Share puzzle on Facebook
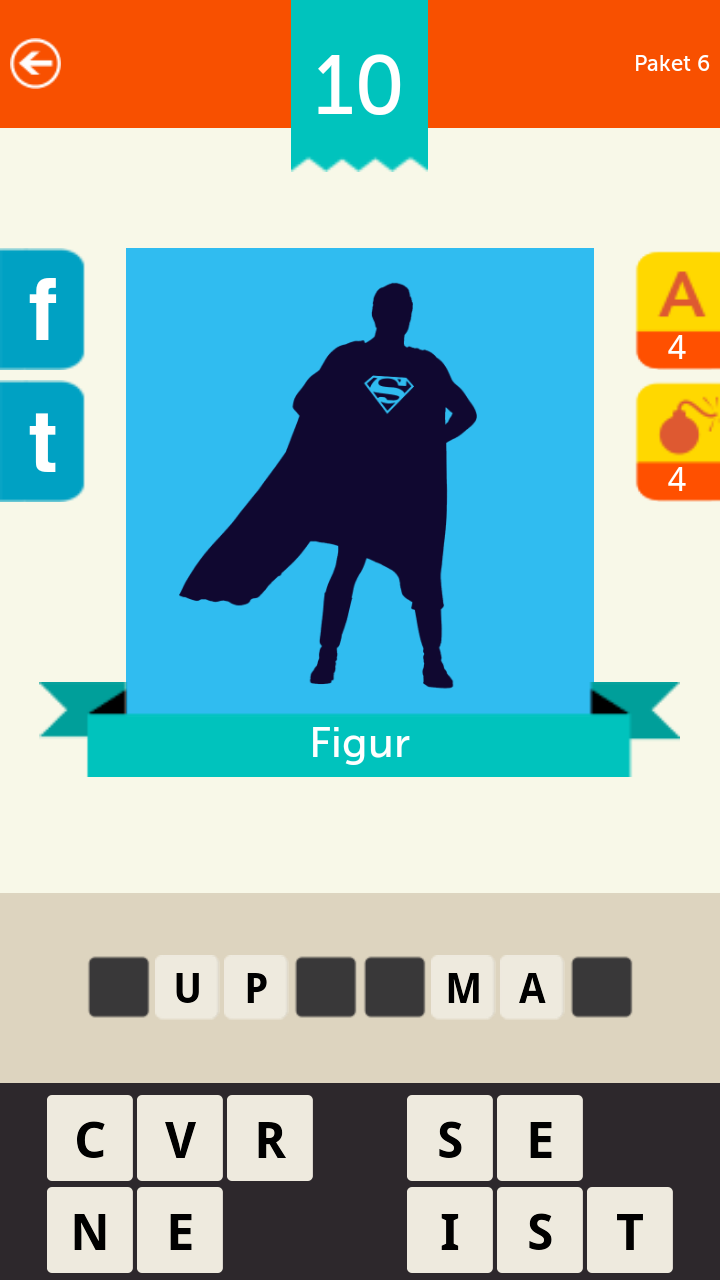 [x=42, y=309]
